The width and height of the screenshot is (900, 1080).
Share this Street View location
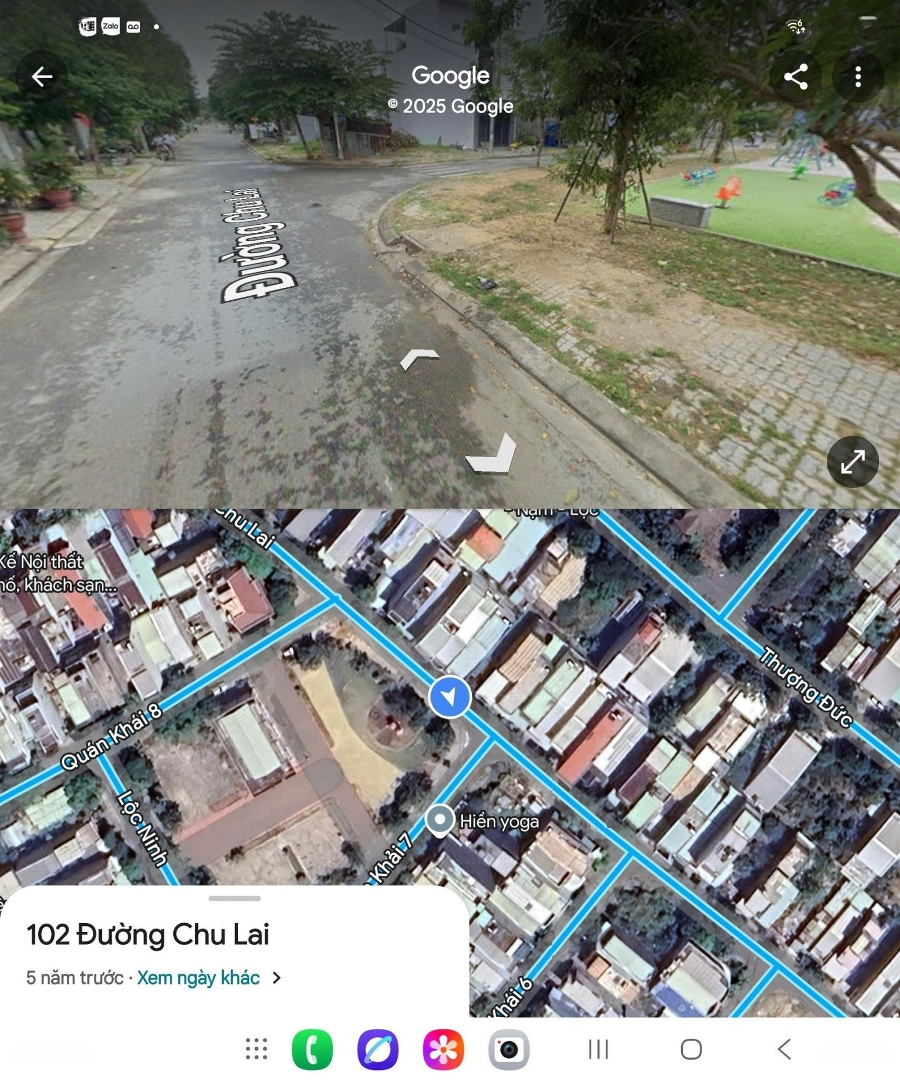[x=796, y=77]
